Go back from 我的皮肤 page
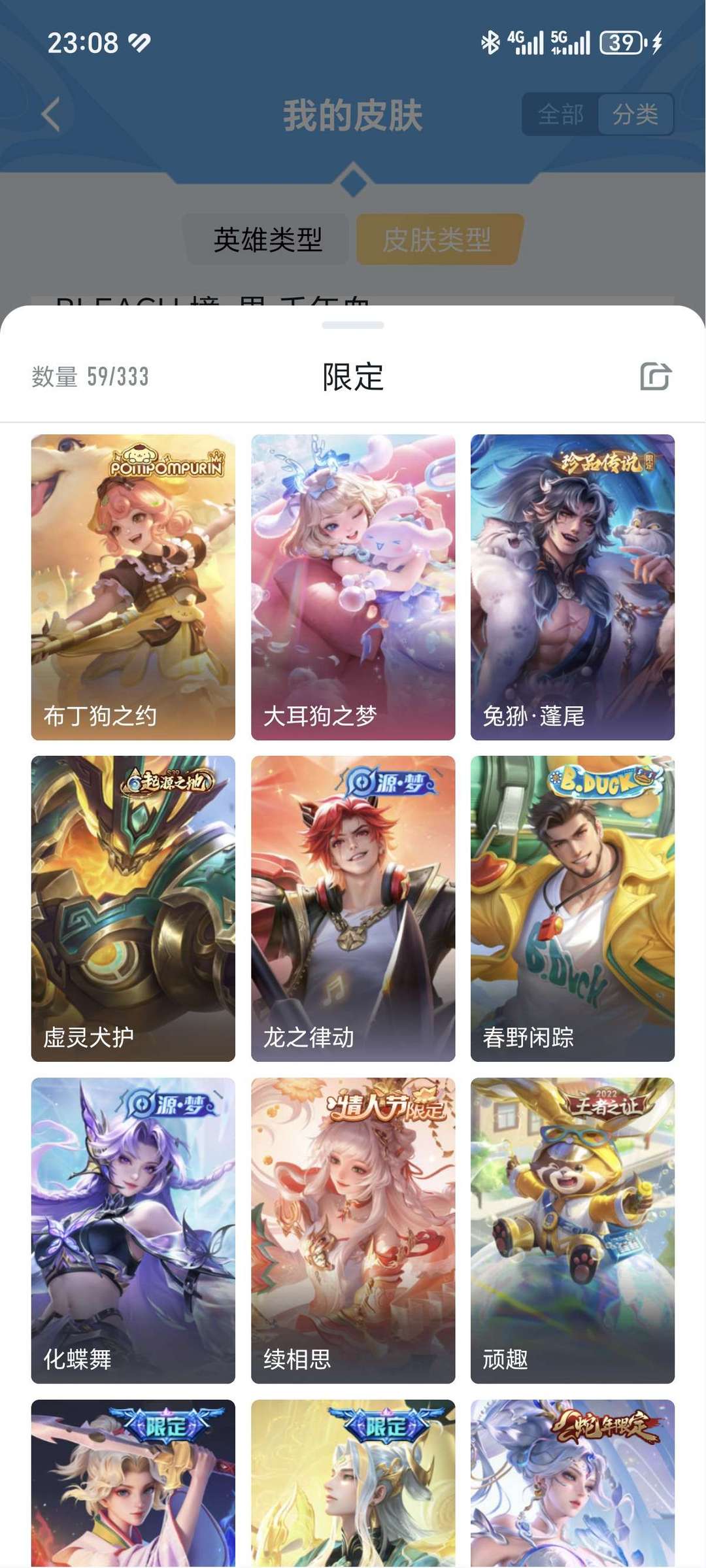 click(x=51, y=115)
